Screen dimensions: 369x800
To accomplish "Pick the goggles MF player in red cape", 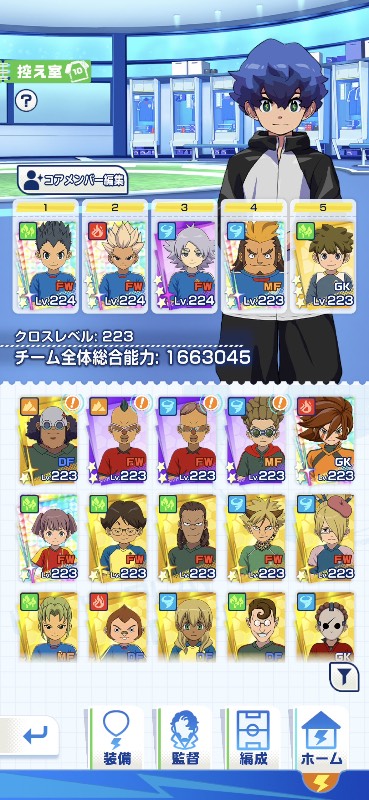I will pos(256,440).
